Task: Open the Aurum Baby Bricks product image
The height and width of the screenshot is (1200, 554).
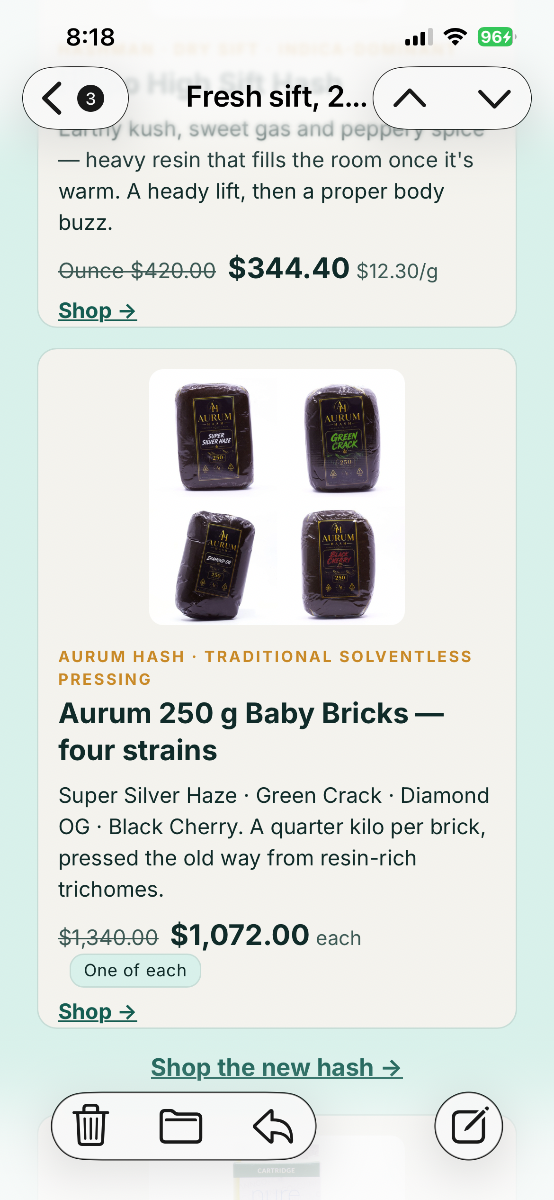Action: (x=277, y=497)
